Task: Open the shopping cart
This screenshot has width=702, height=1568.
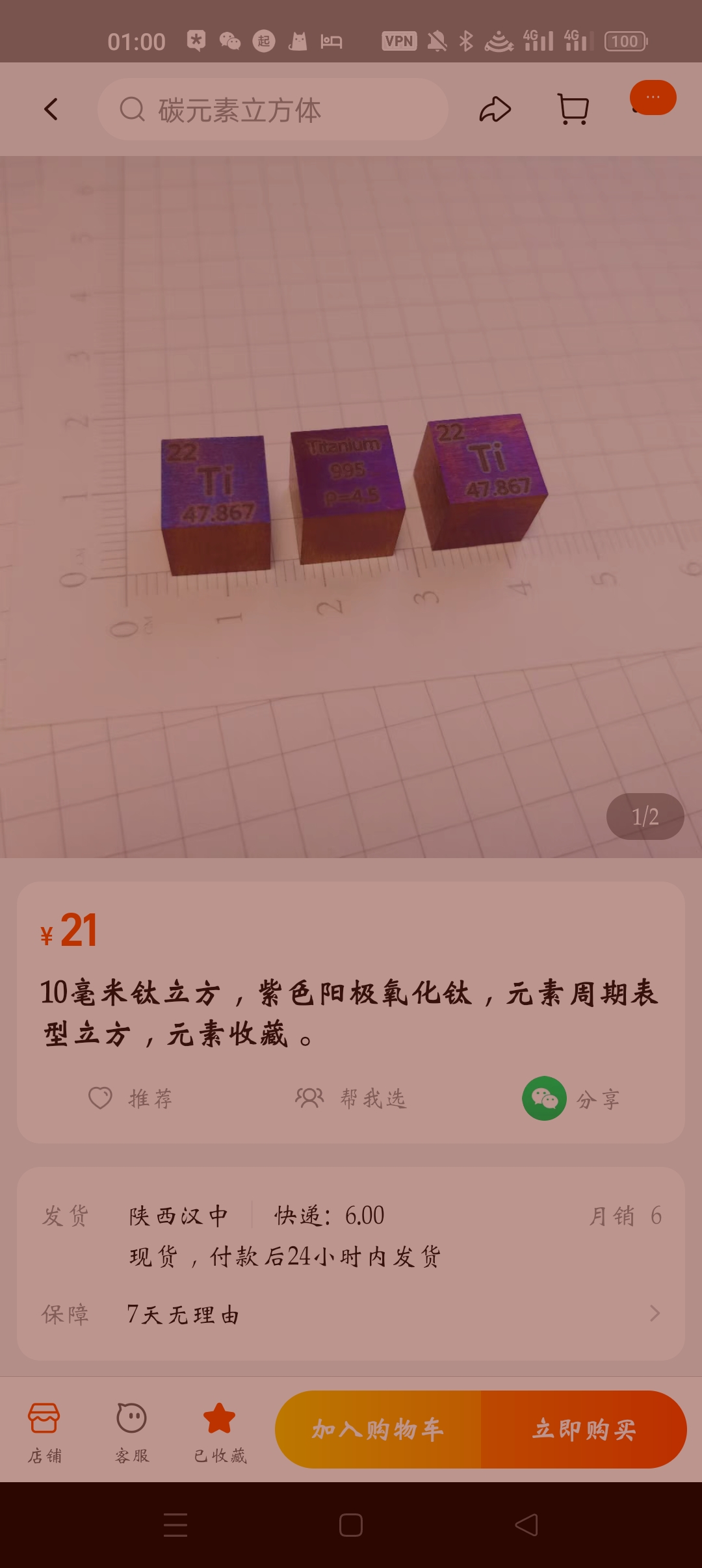Action: (x=573, y=109)
